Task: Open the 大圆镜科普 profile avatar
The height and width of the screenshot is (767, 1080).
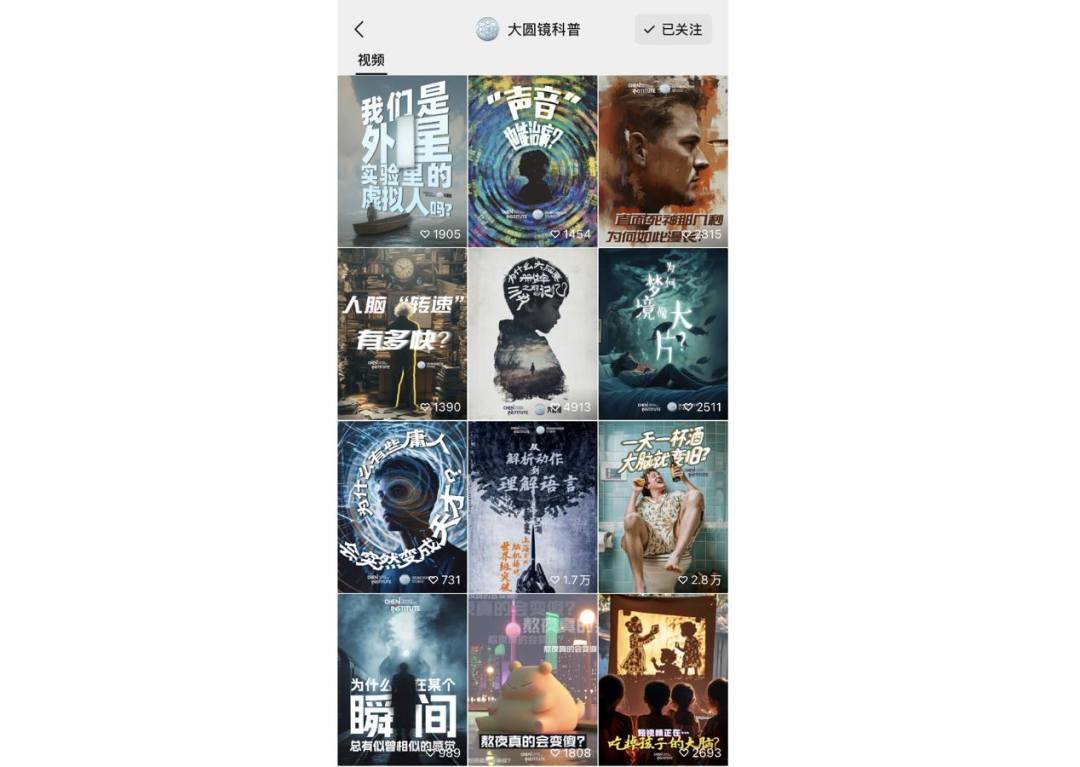Action: [x=487, y=30]
